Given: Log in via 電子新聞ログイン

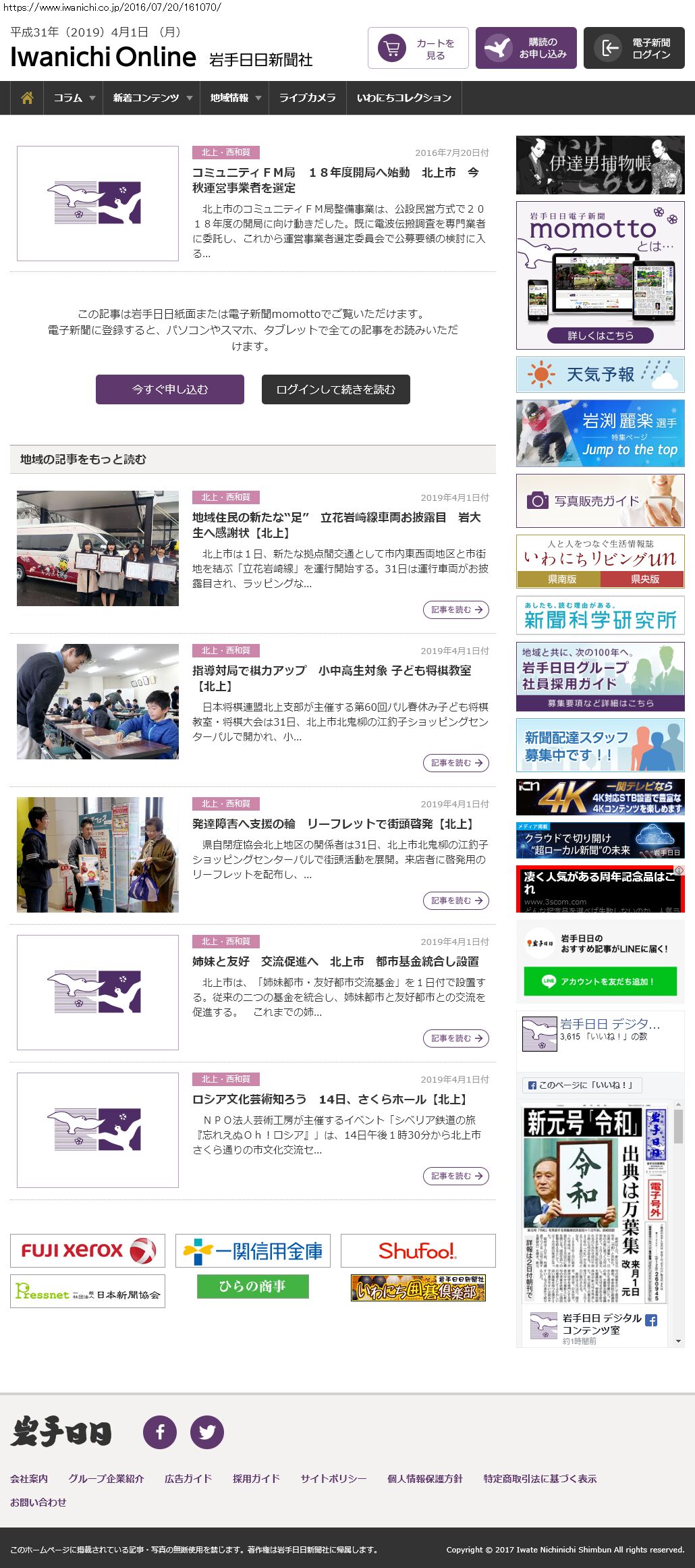Looking at the screenshot, I should 634,48.
